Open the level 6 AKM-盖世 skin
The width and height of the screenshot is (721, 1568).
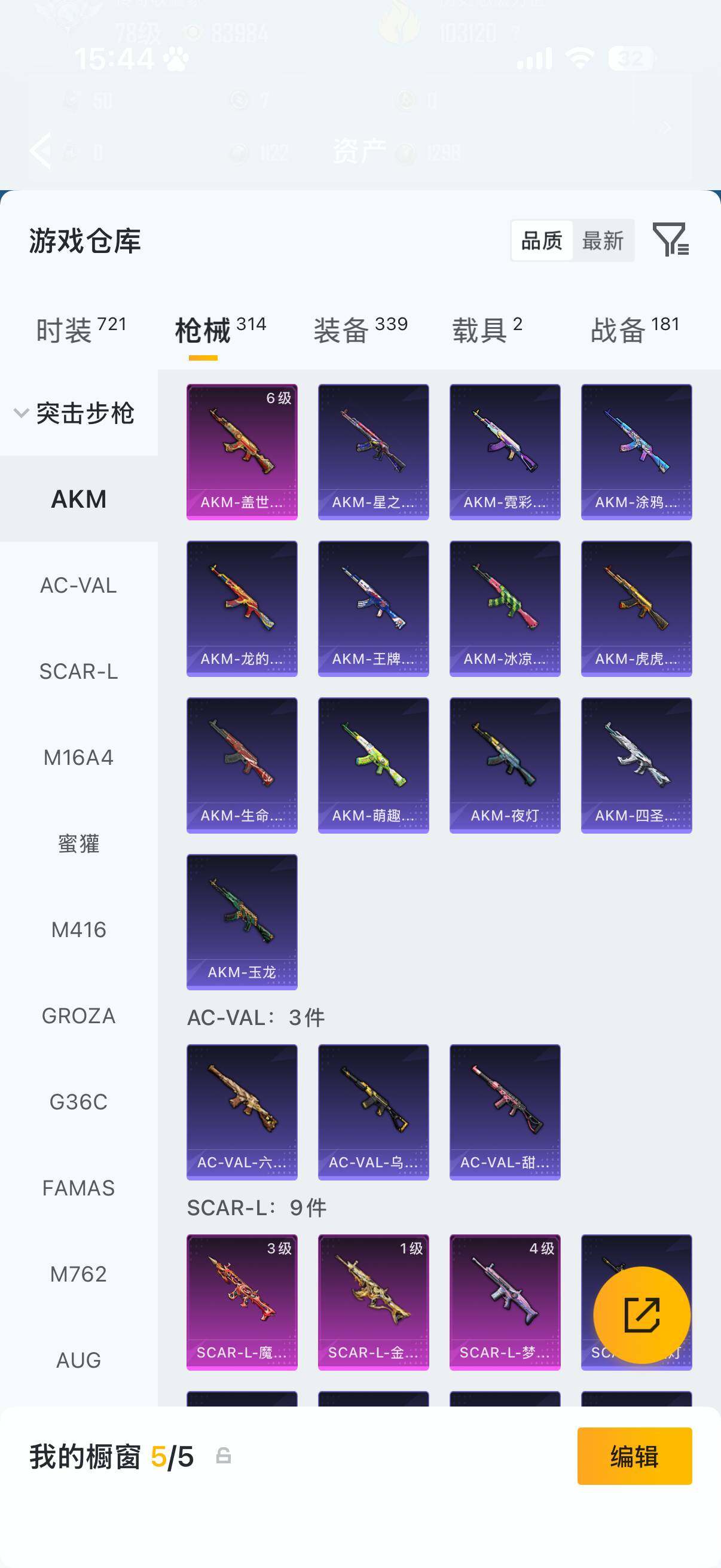(242, 452)
